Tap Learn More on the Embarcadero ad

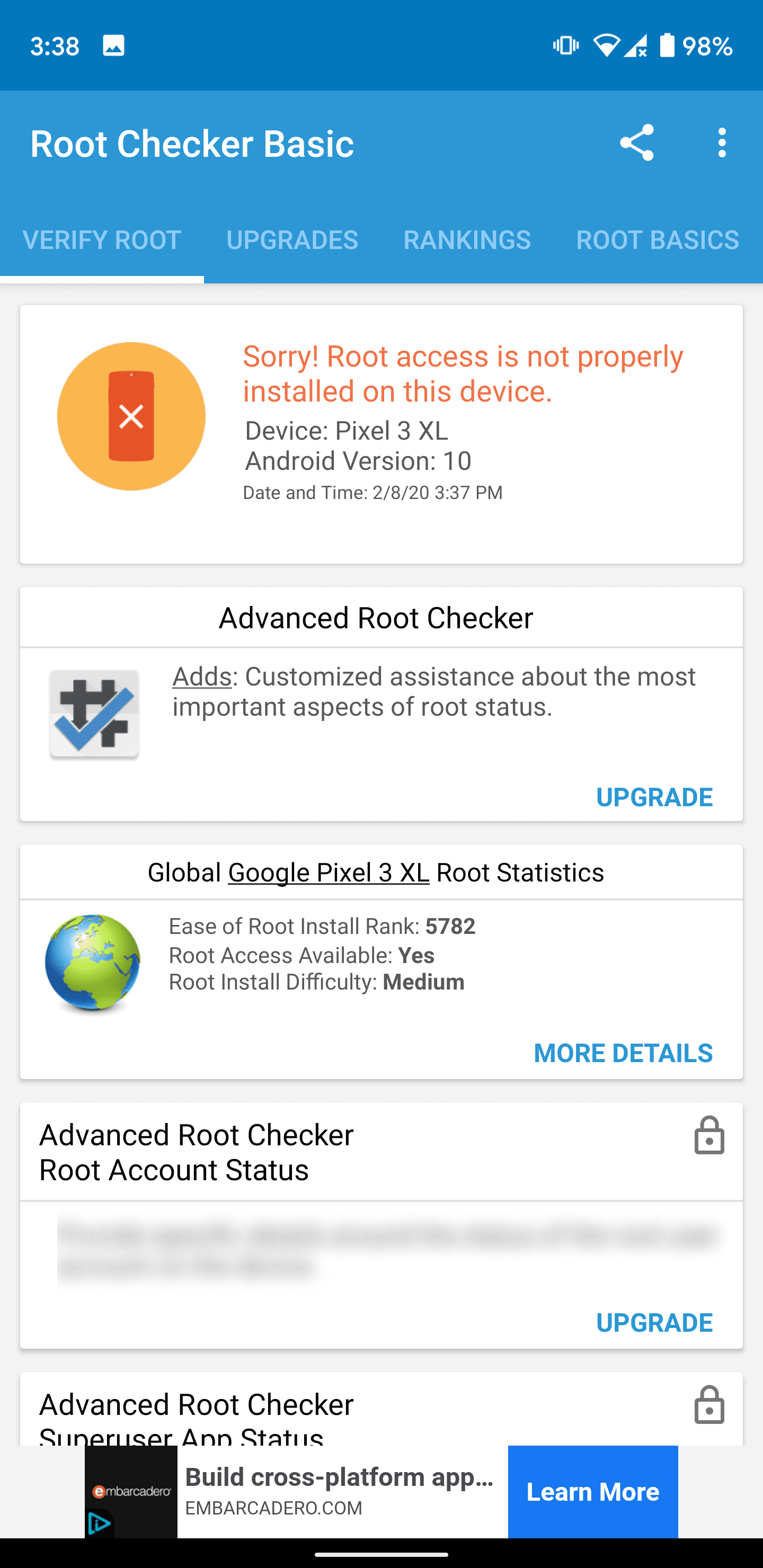pos(592,1491)
